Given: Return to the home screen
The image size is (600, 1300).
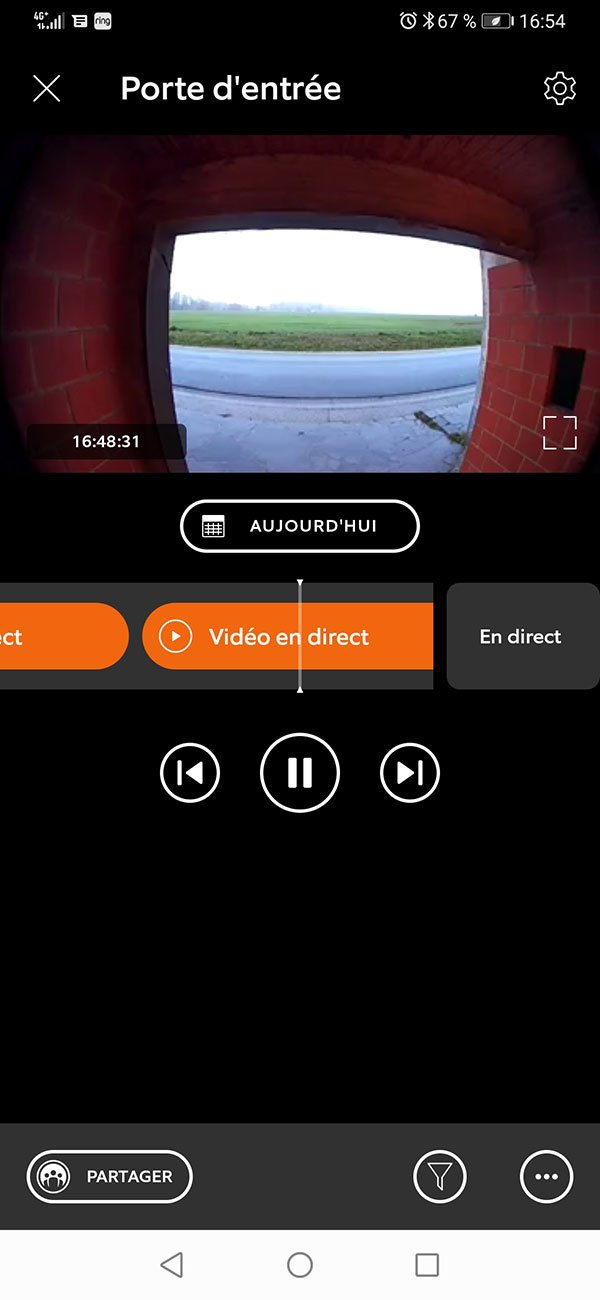Looking at the screenshot, I should coord(300,1265).
